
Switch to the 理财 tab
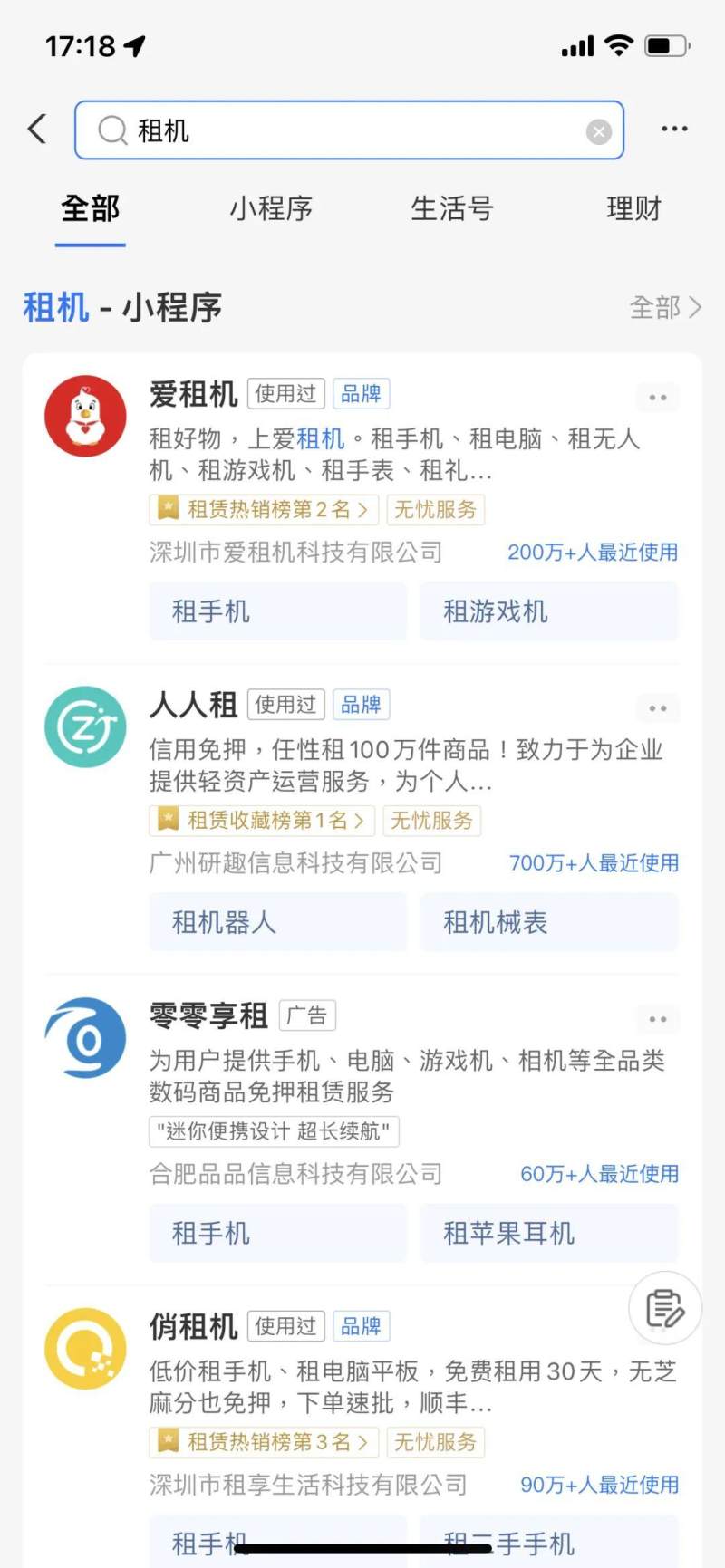[633, 209]
